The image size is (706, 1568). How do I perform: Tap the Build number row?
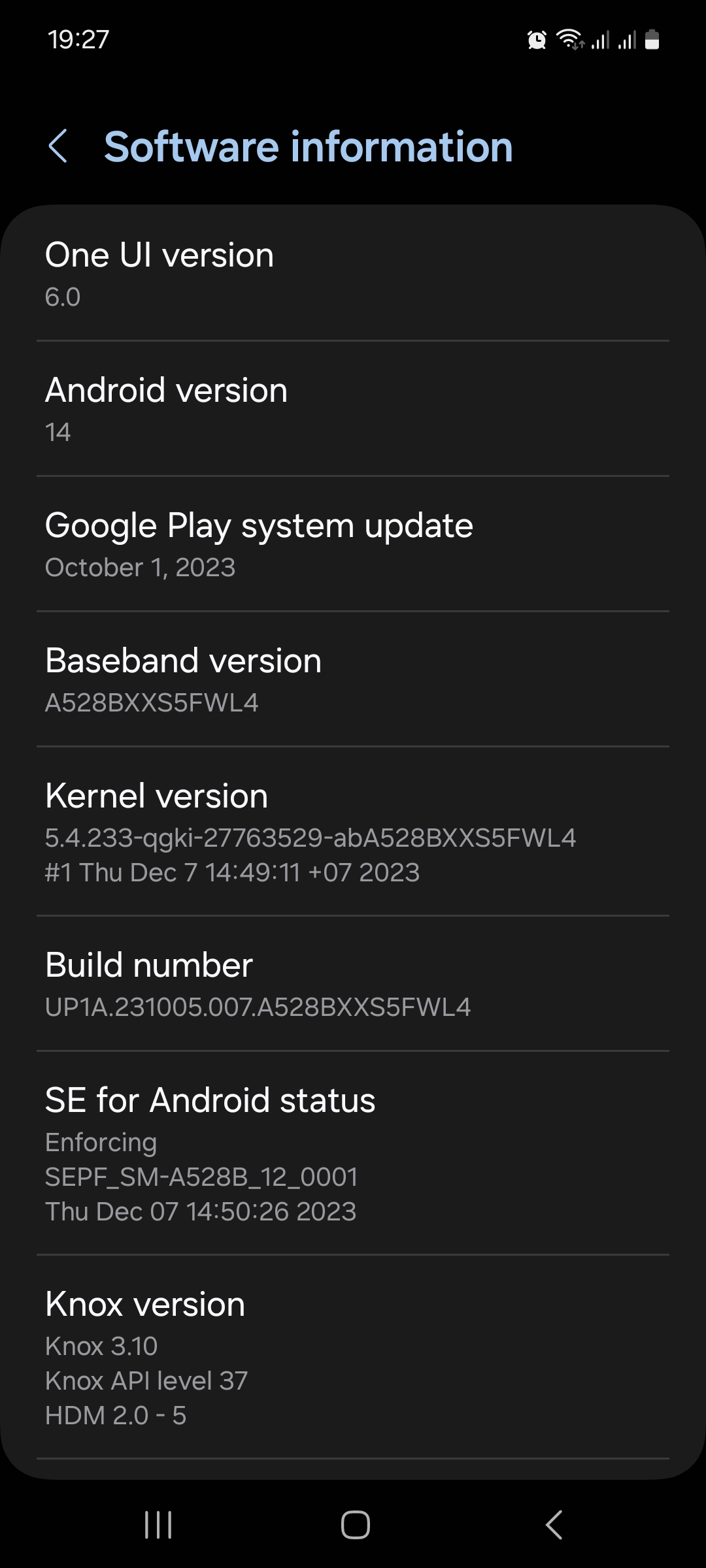353,984
